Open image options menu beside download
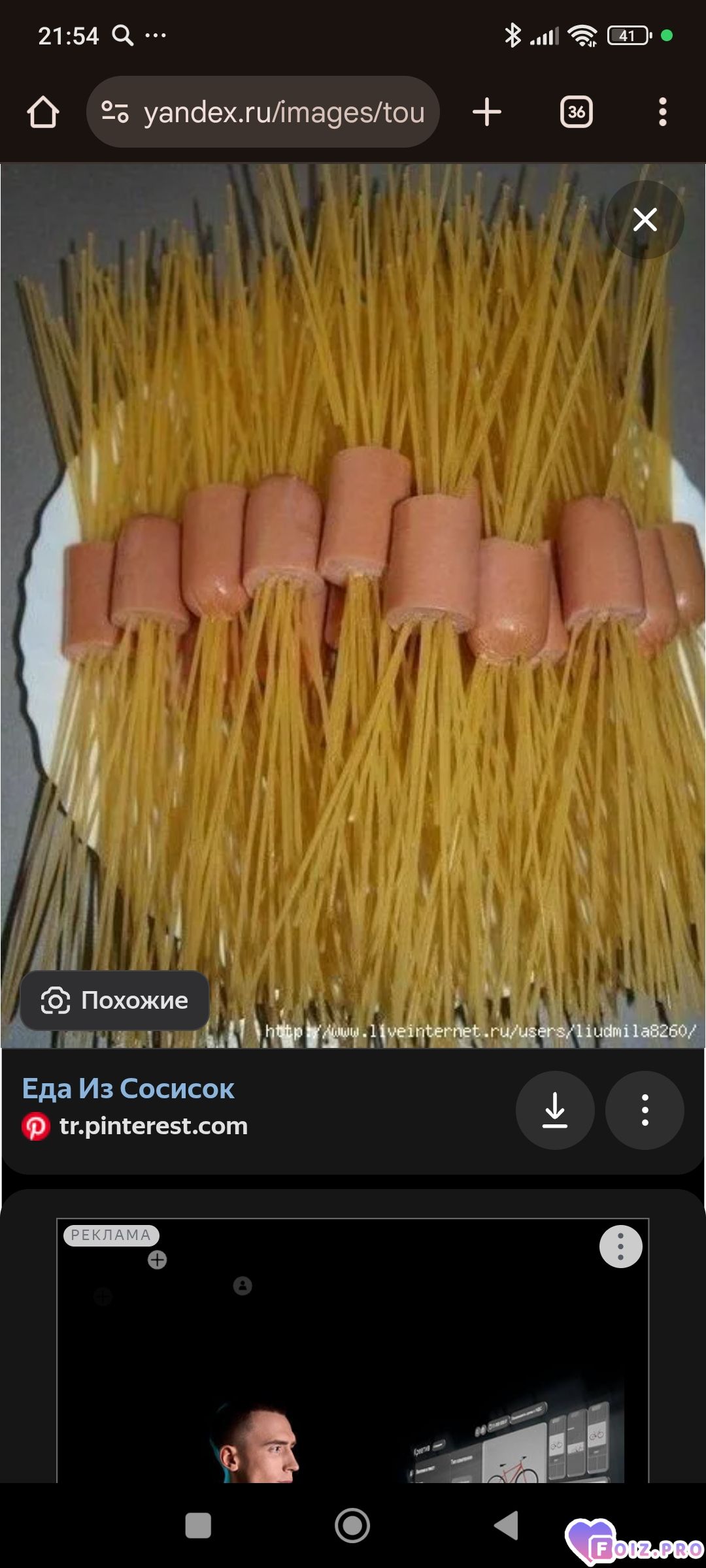The image size is (706, 1568). pos(645,1110)
